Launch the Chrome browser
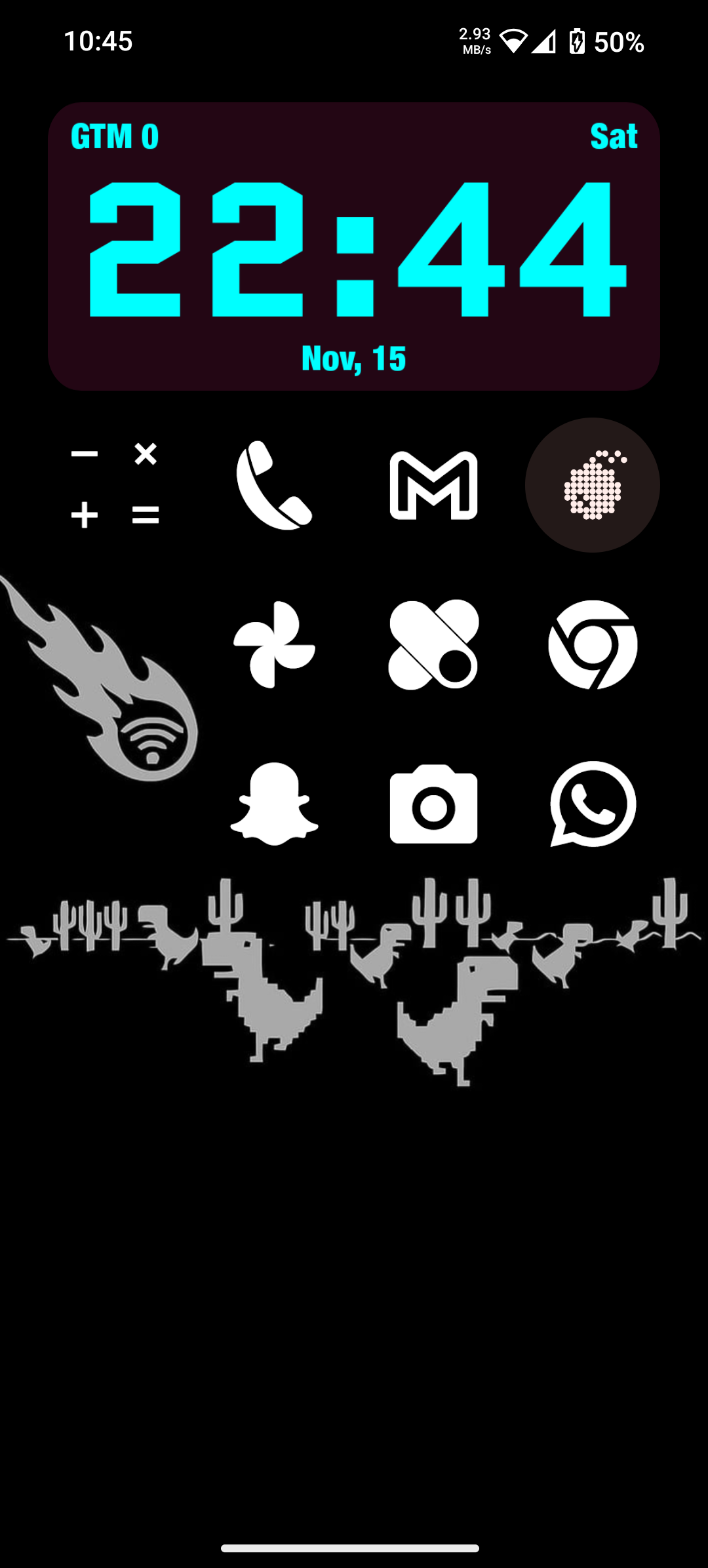Image resolution: width=708 pixels, height=1568 pixels. [x=593, y=644]
